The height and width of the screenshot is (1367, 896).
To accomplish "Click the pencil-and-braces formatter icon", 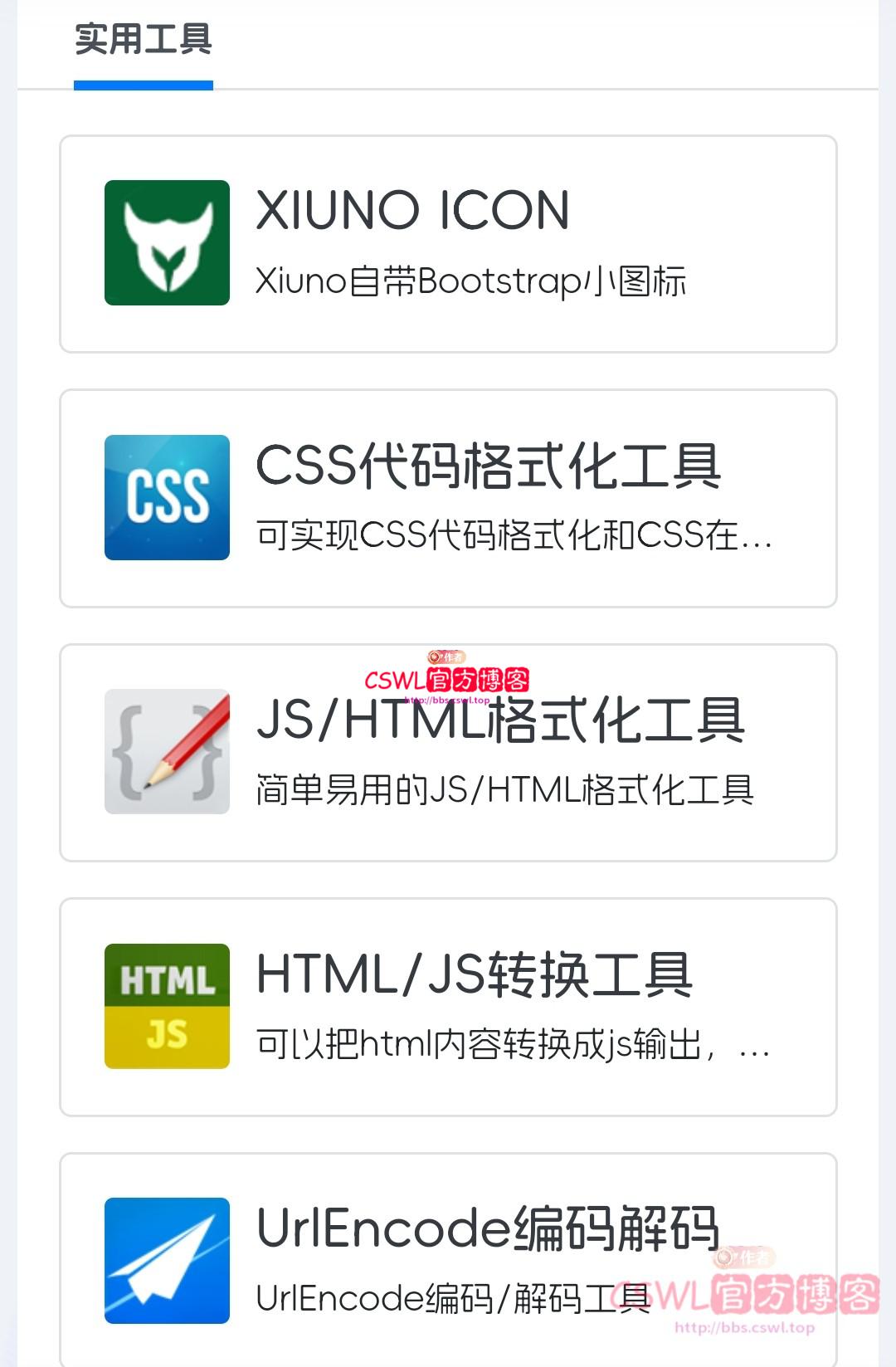I will tap(166, 749).
